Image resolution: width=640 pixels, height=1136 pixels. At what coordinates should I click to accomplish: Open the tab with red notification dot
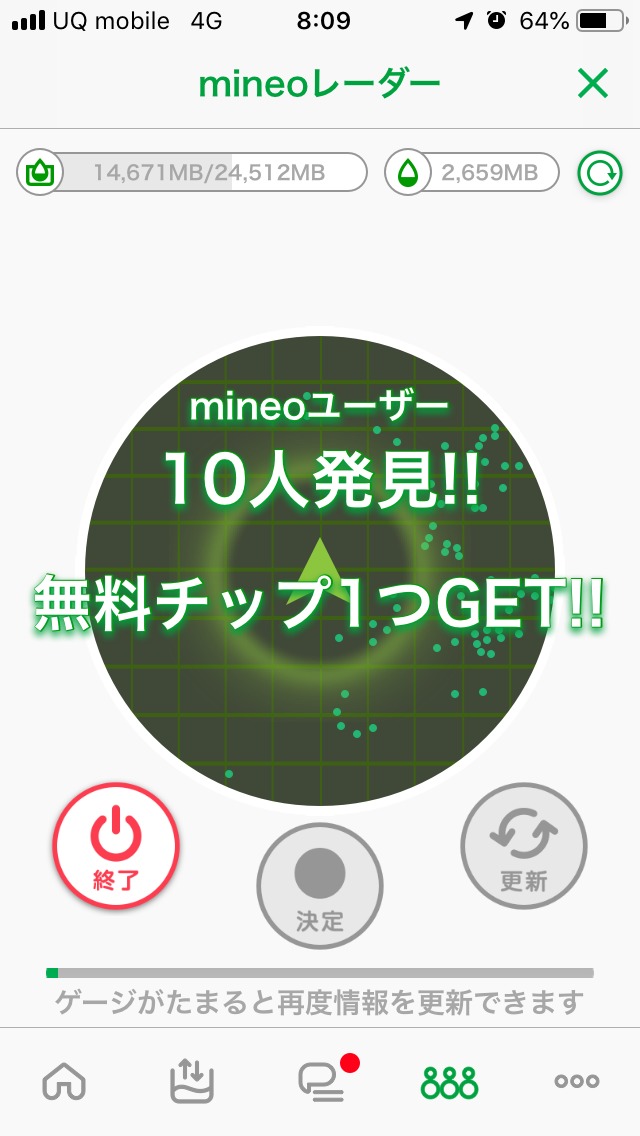(x=322, y=1081)
